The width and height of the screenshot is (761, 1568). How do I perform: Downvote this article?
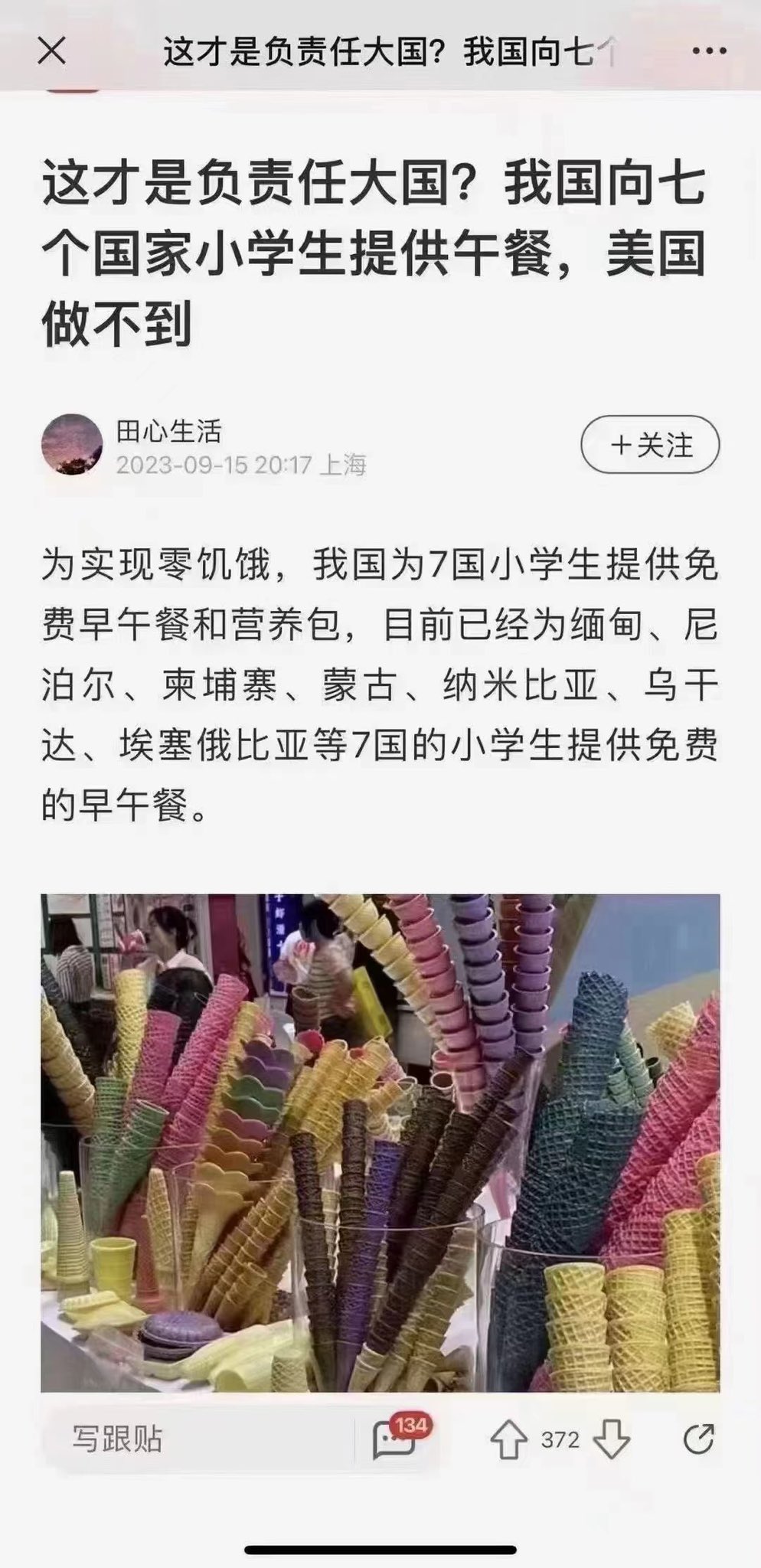(611, 1440)
